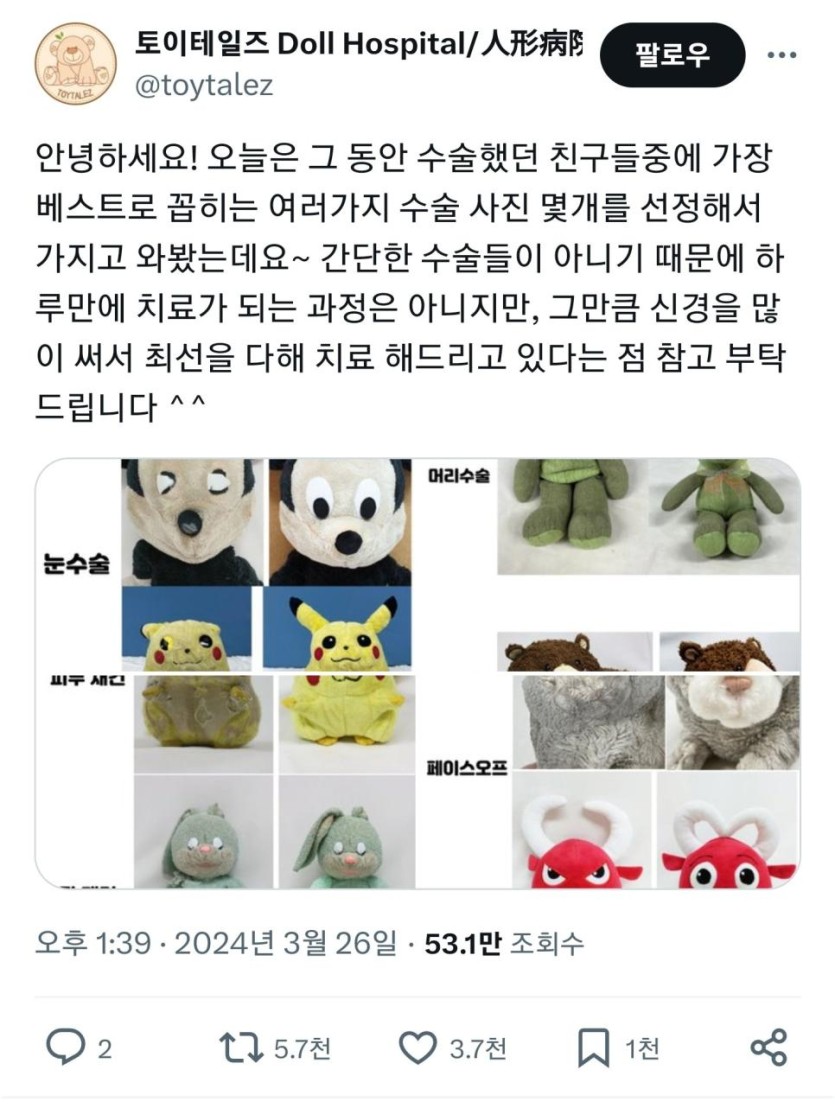This screenshot has height=1108, width=835.
Task: View the left attached plush surgery image
Action: pyautogui.click(x=226, y=673)
